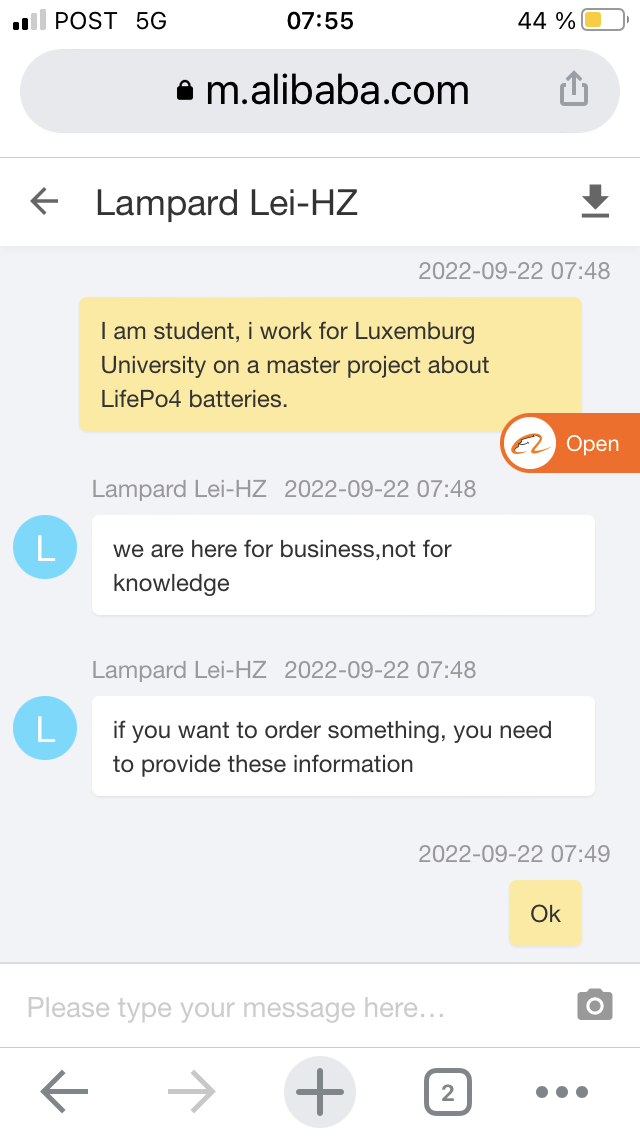The height and width of the screenshot is (1136, 640).
Task: Open a new browser tab
Action: (x=320, y=1091)
